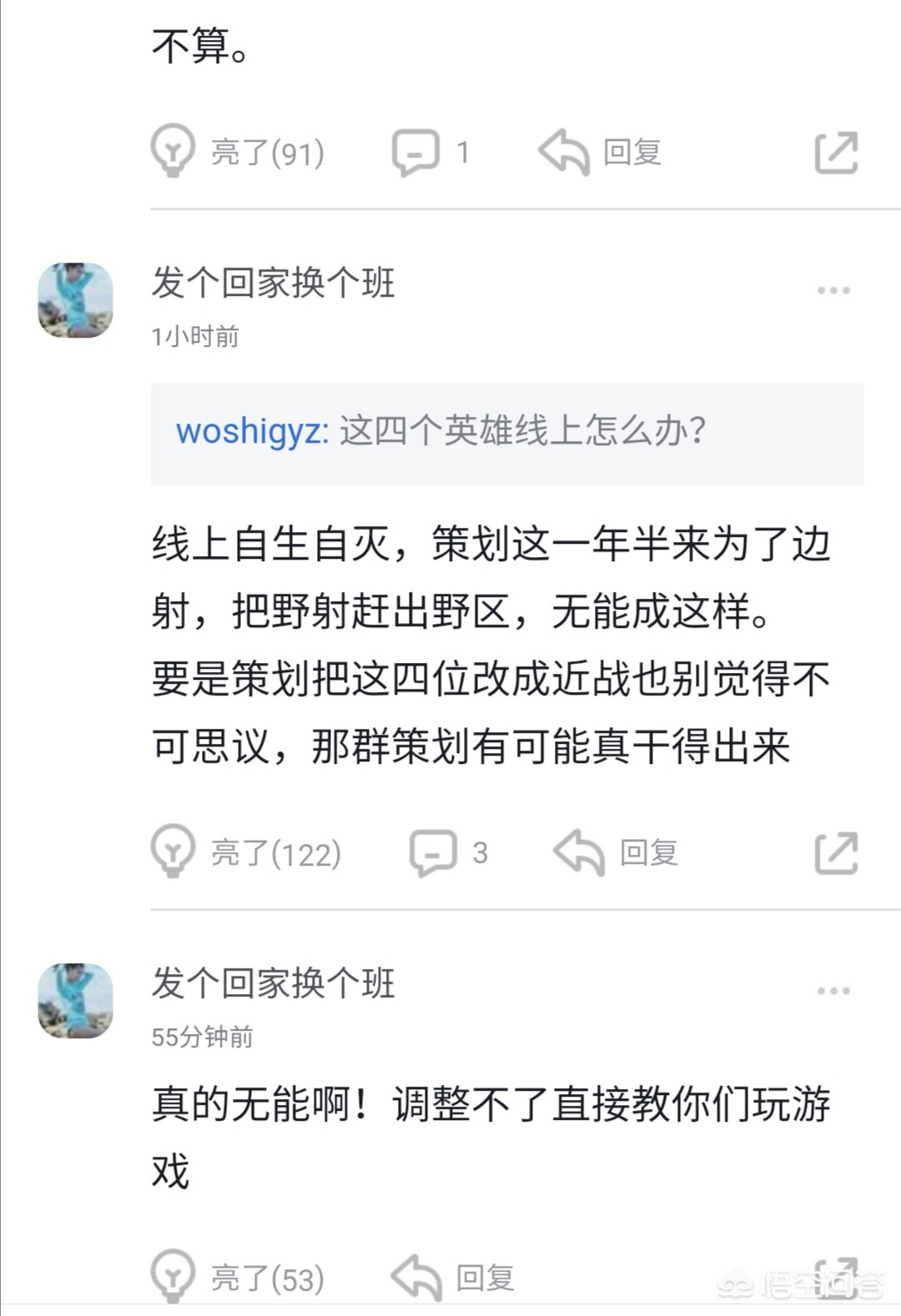Open overflow menu for the 1小时前 comment
This screenshot has width=901, height=1316.
[833, 291]
